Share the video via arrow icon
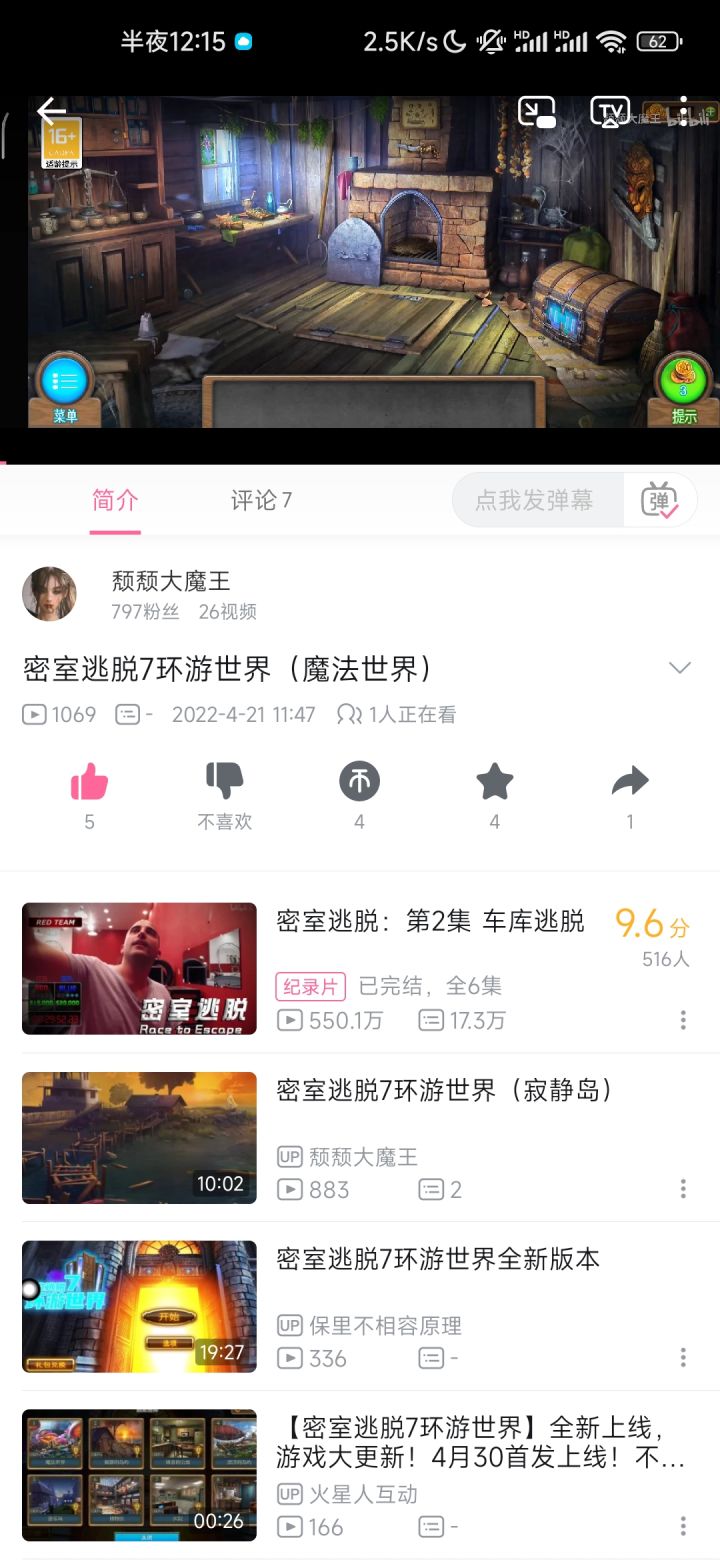This screenshot has width=720, height=1560. [629, 783]
